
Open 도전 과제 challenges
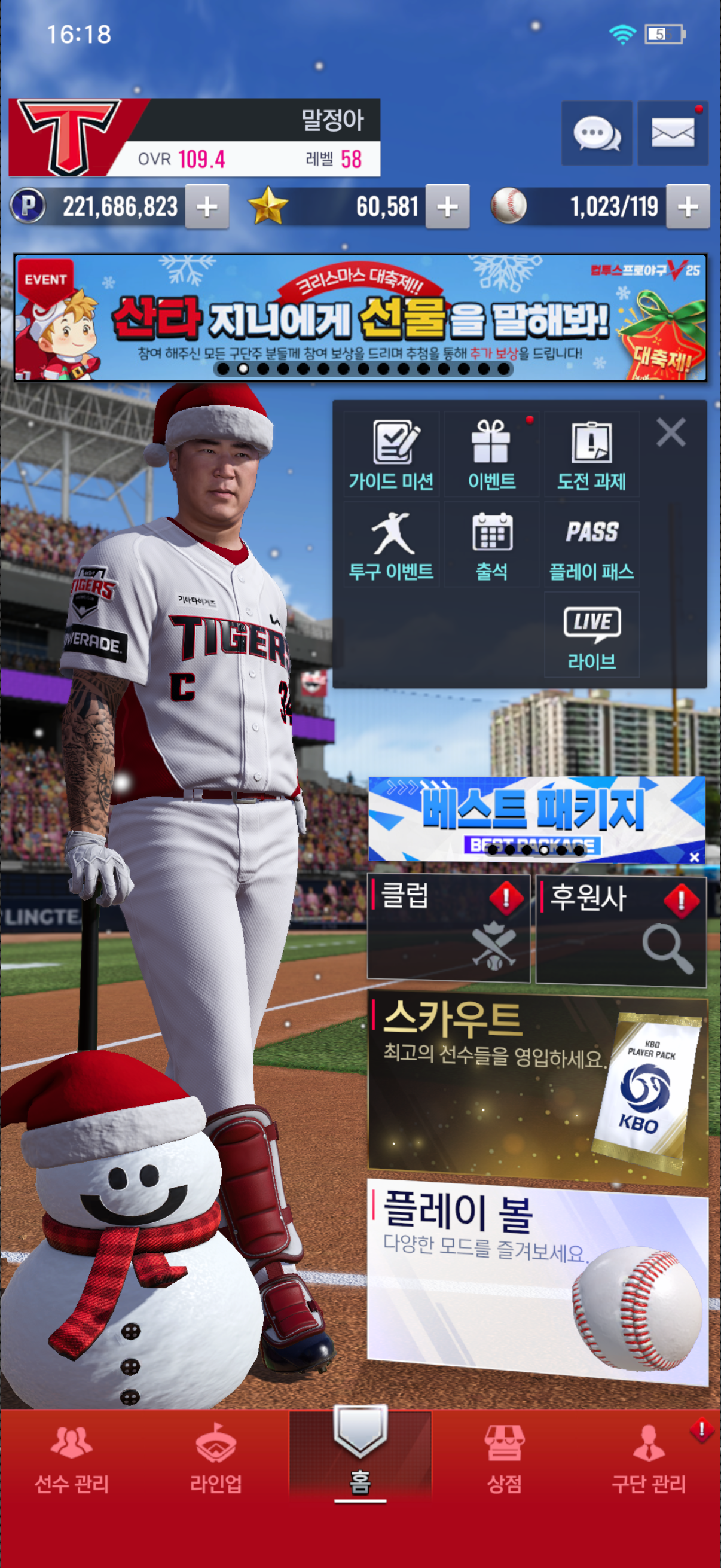591,454
